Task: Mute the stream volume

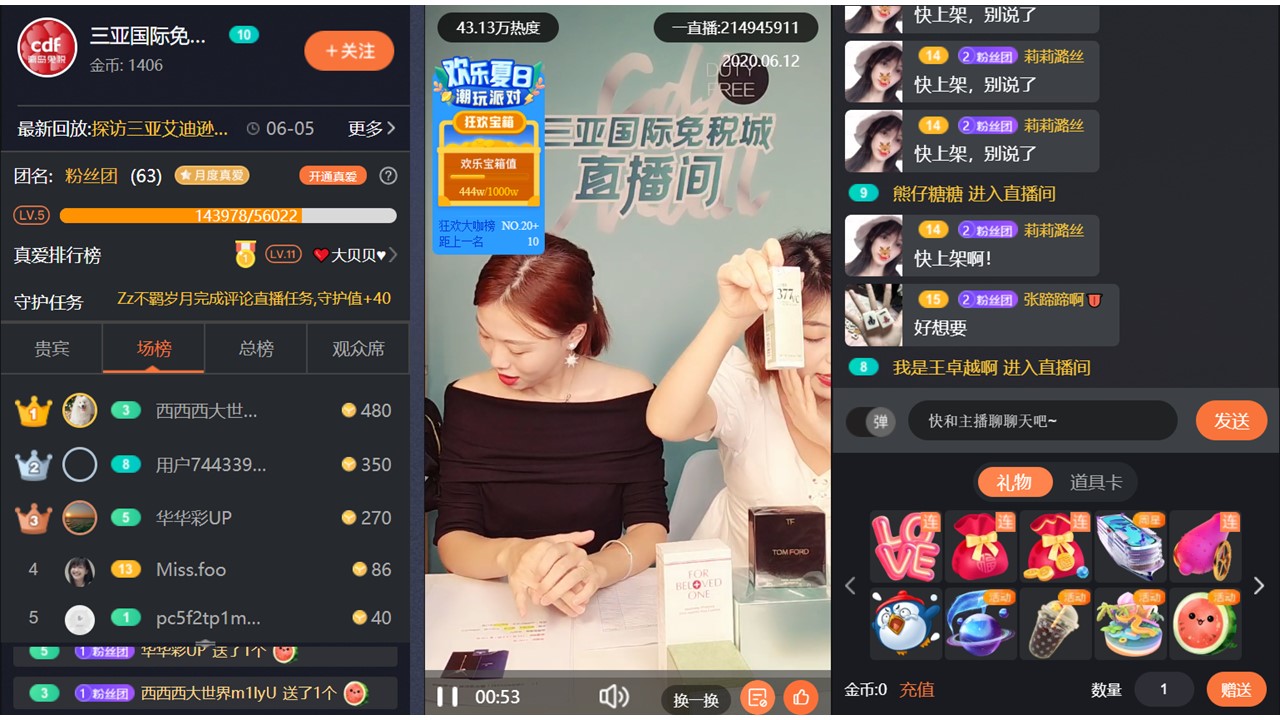Action: pyautogui.click(x=613, y=697)
